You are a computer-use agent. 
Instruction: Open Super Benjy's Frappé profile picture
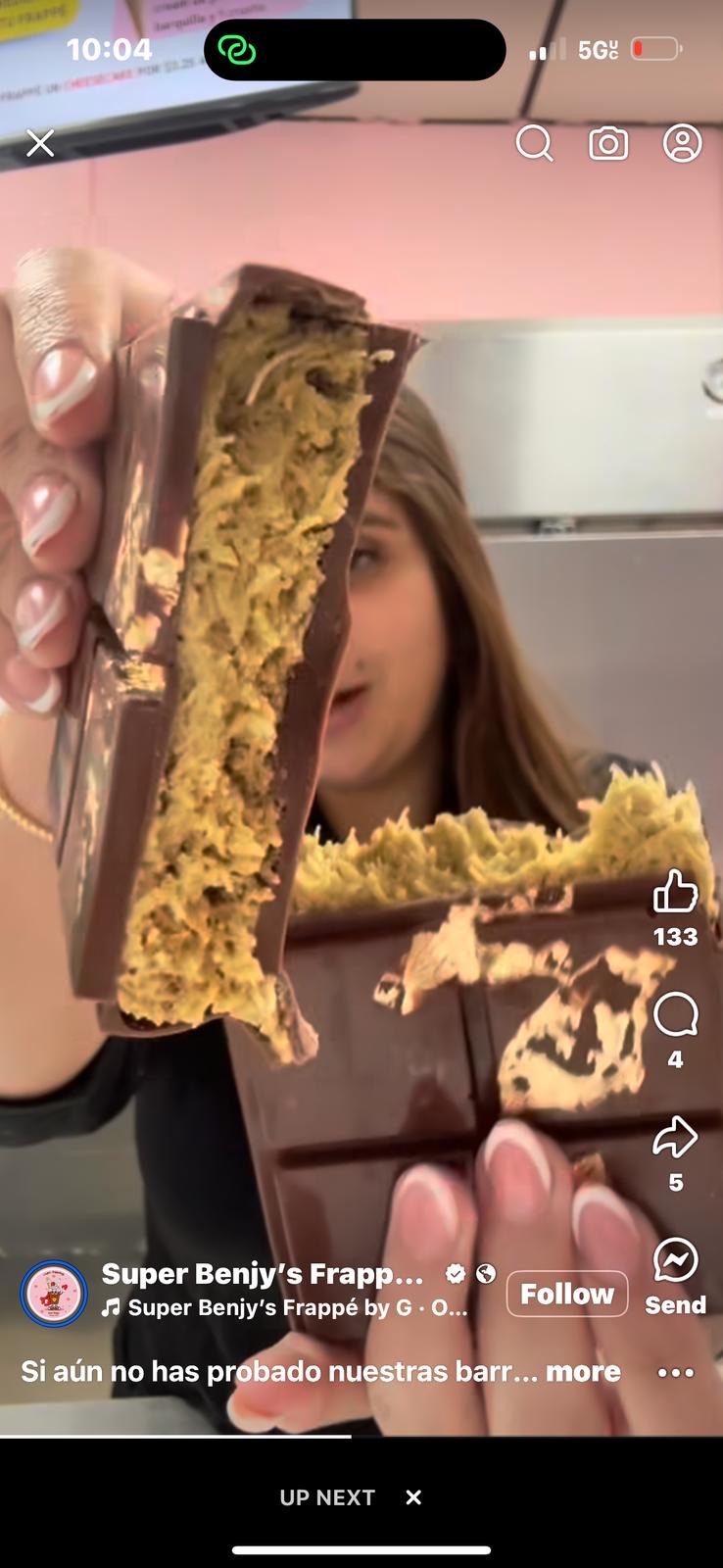click(x=54, y=1294)
